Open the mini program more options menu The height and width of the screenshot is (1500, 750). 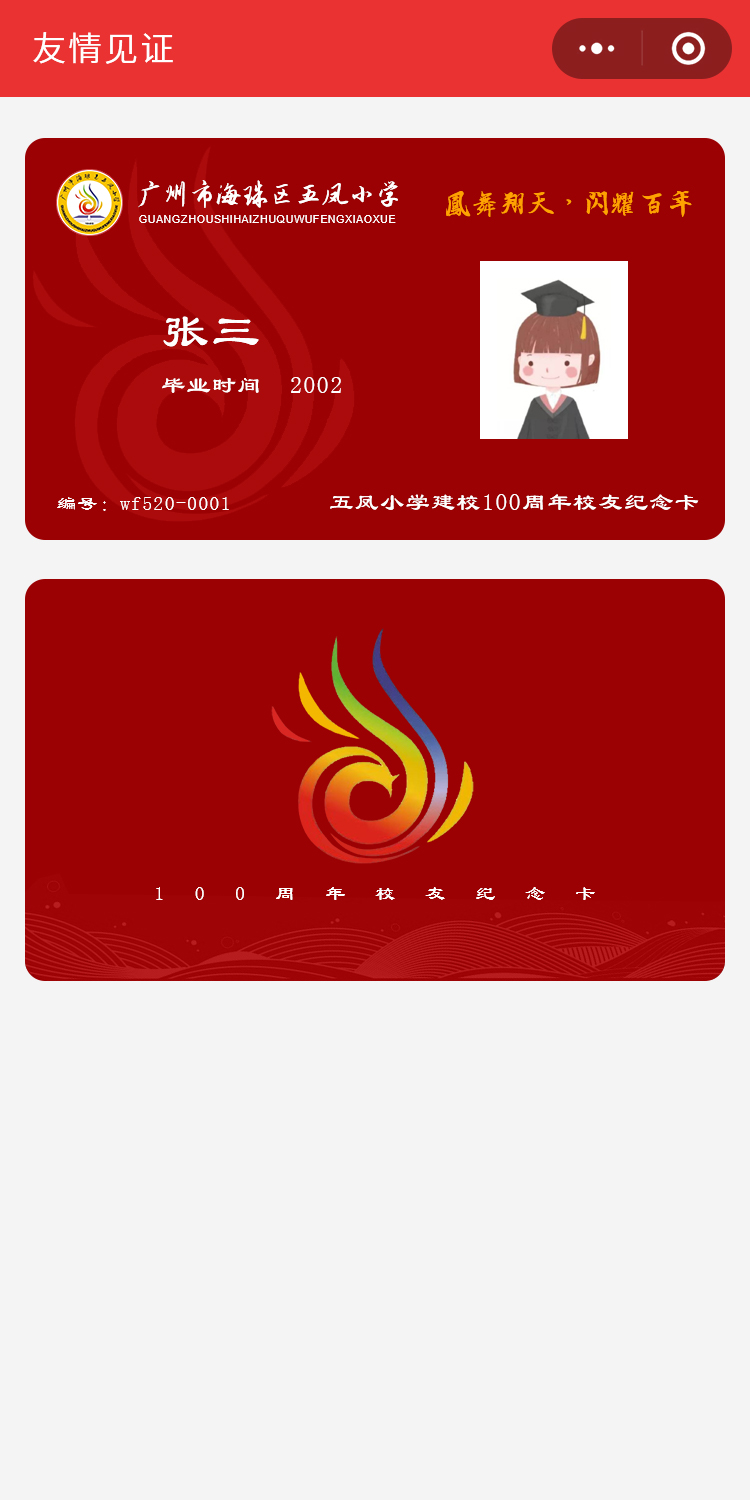coord(597,48)
